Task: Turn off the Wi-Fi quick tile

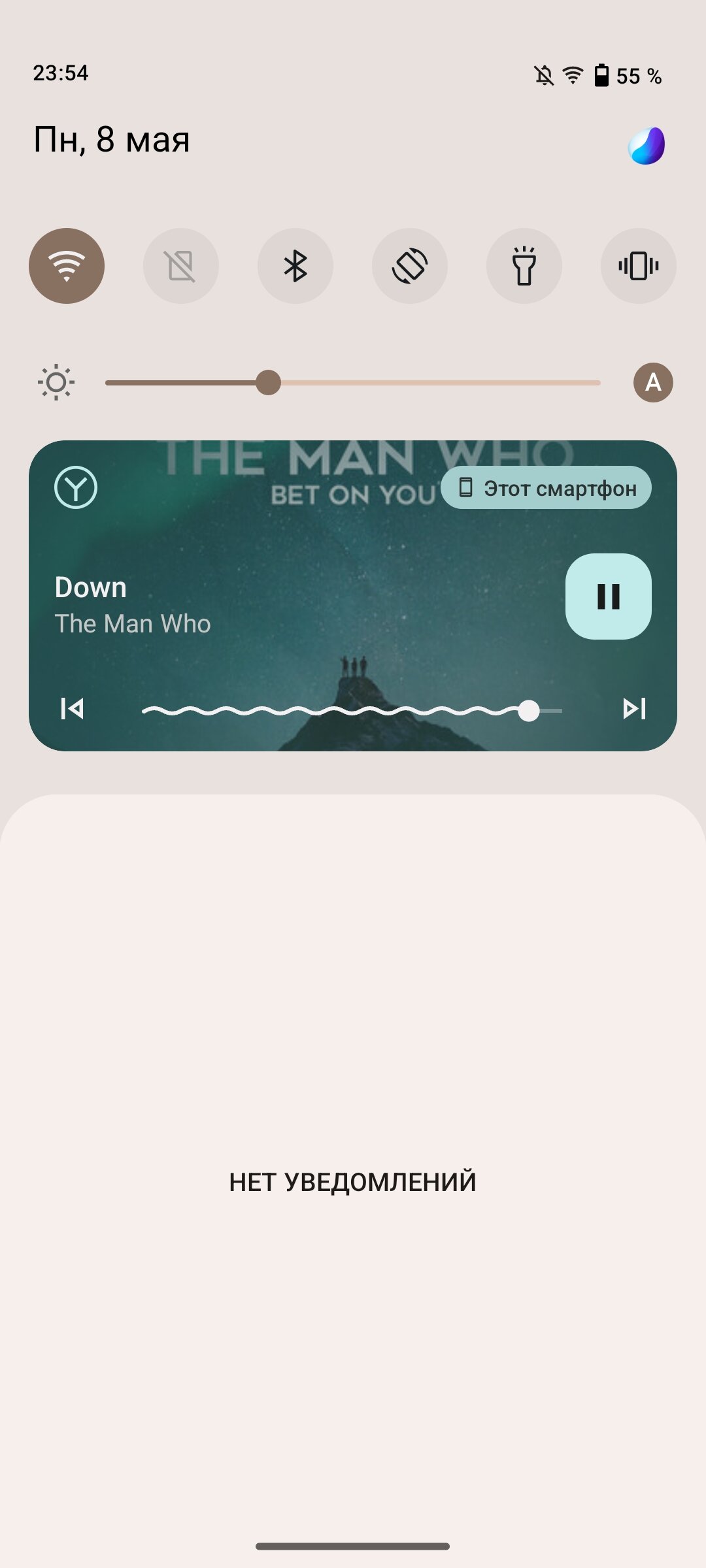Action: point(67,266)
